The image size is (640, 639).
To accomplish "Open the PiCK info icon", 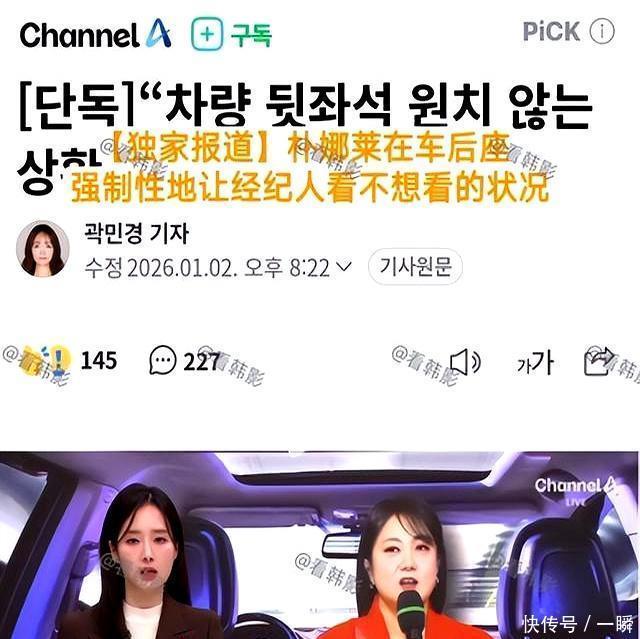I will (x=602, y=31).
